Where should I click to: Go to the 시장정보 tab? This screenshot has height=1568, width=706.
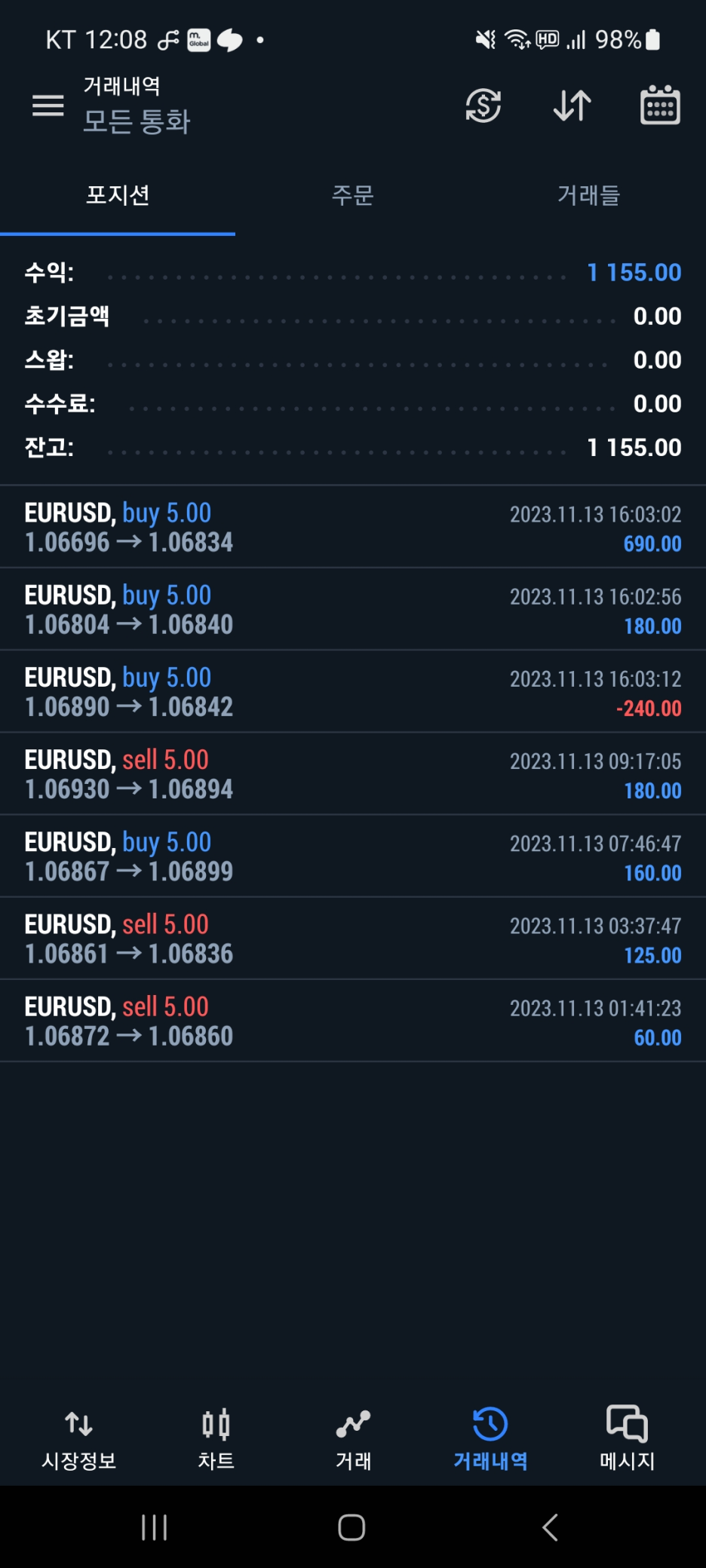pos(79,1440)
